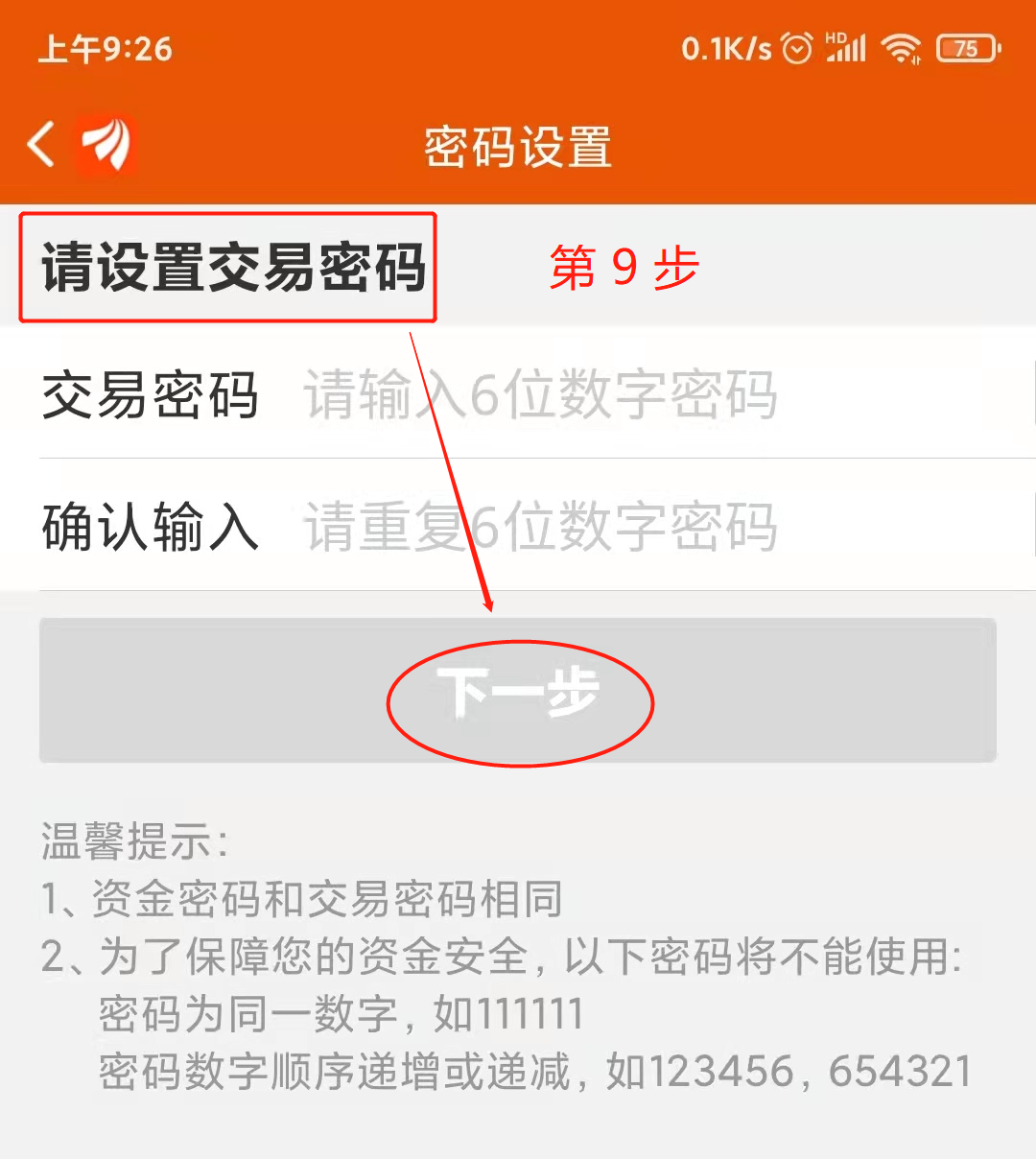The height and width of the screenshot is (1159, 1036).
Task: Tap the 交易密码 password field
Action: click(x=624, y=394)
